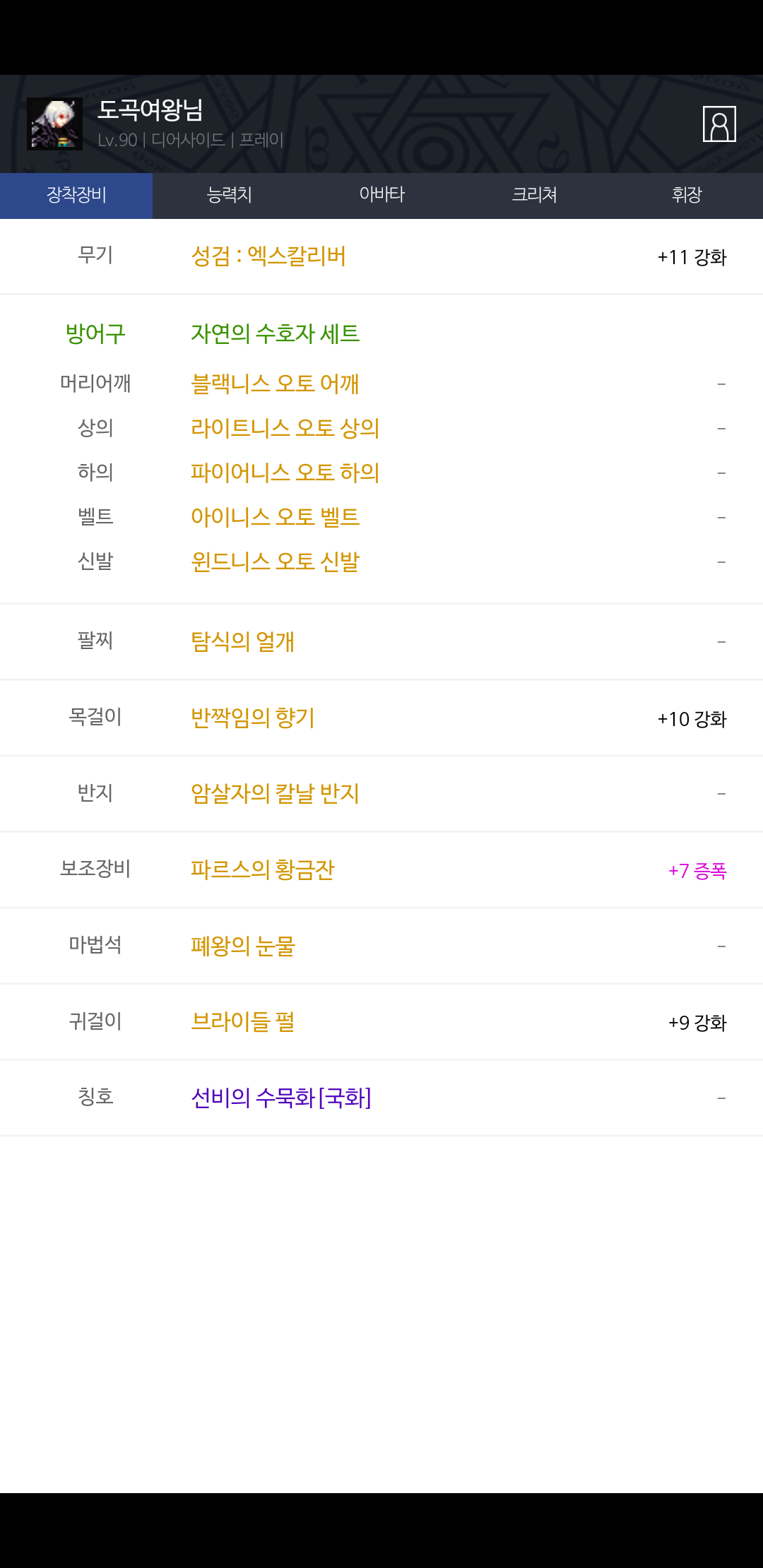View magic stone 폐왕의 눈물
The width and height of the screenshot is (763, 1568).
click(x=243, y=946)
